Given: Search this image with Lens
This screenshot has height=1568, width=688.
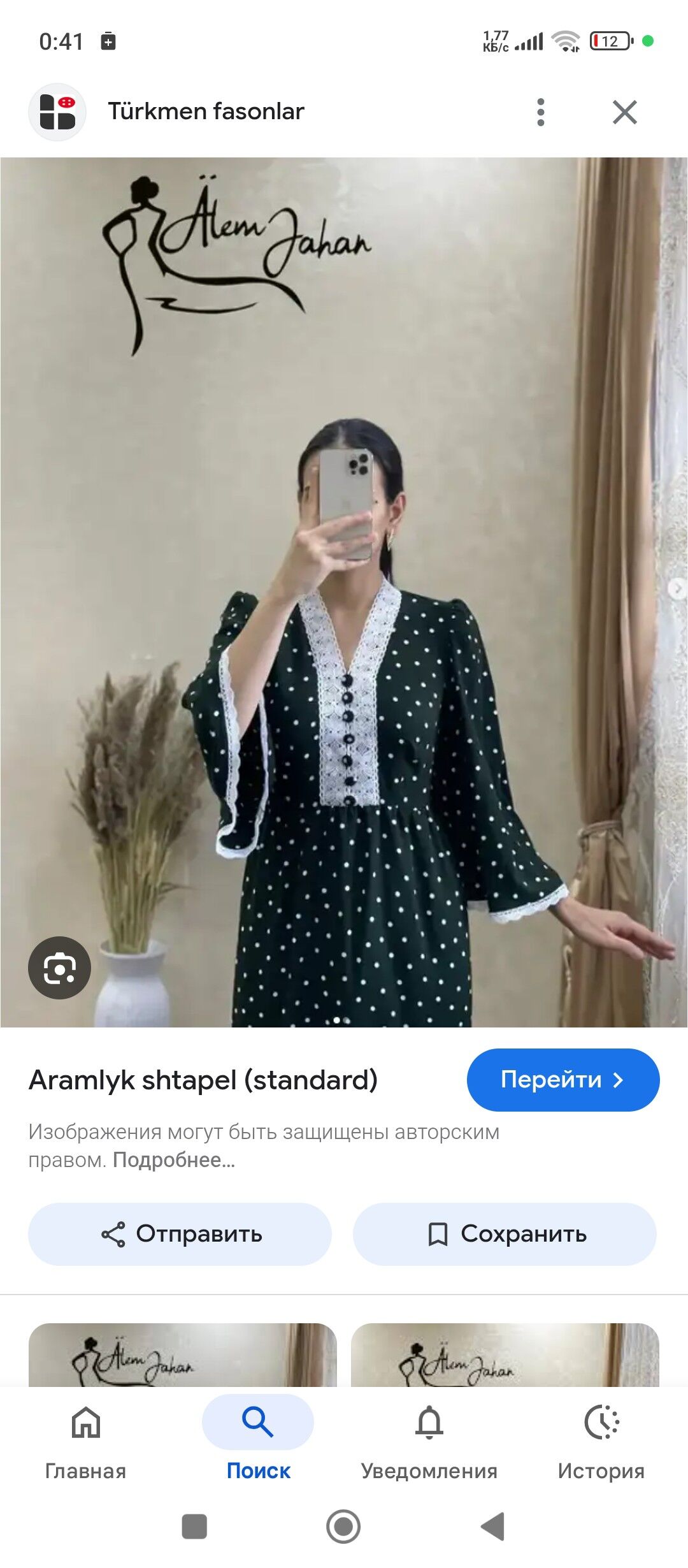Looking at the screenshot, I should point(59,968).
